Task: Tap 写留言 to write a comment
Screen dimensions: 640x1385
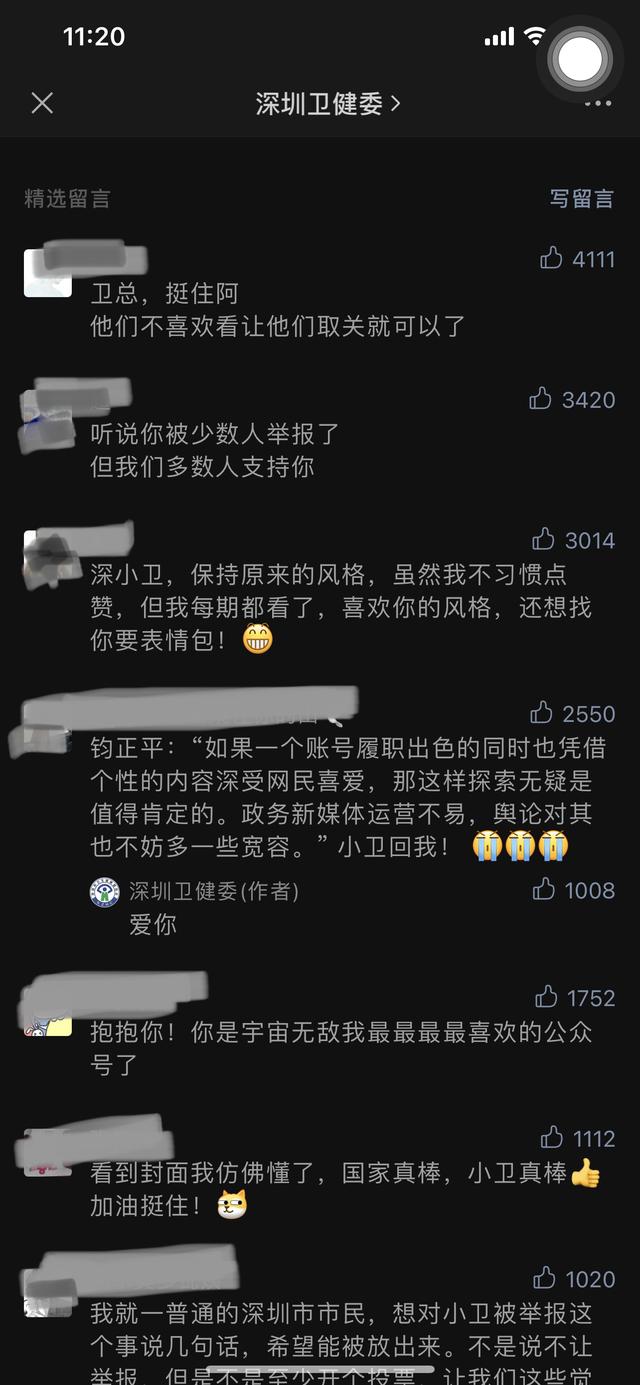Action: (581, 198)
